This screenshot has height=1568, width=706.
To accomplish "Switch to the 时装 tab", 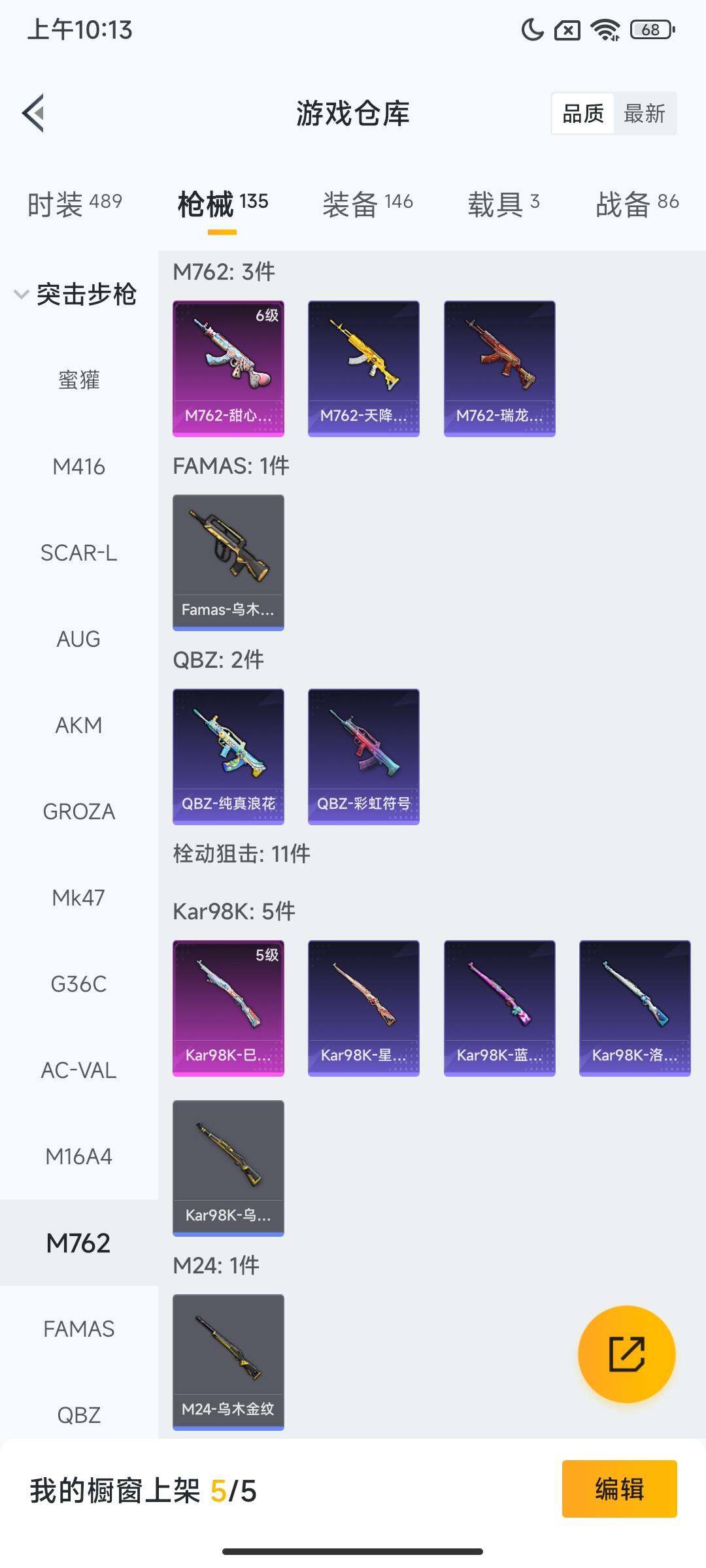I will point(75,204).
